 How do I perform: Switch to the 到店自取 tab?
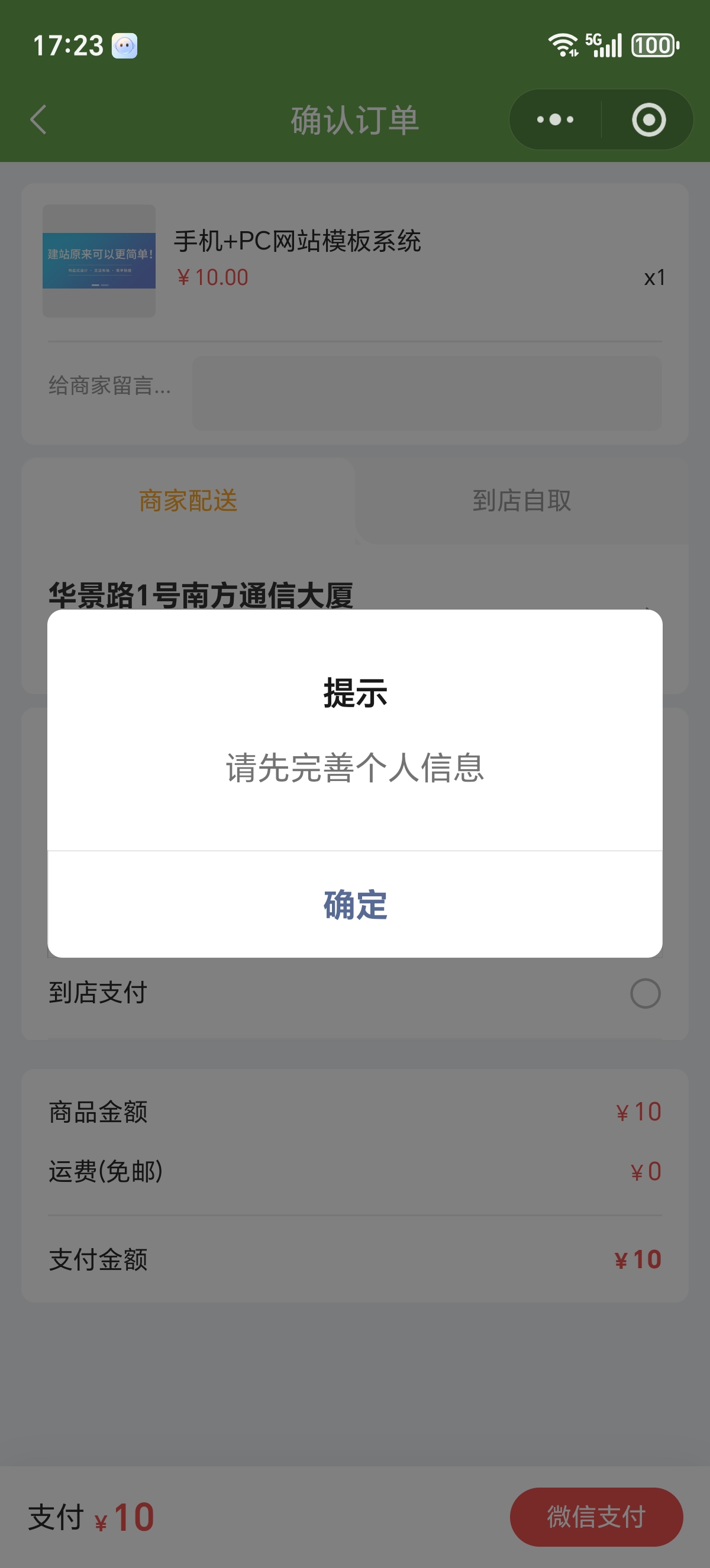coord(521,501)
